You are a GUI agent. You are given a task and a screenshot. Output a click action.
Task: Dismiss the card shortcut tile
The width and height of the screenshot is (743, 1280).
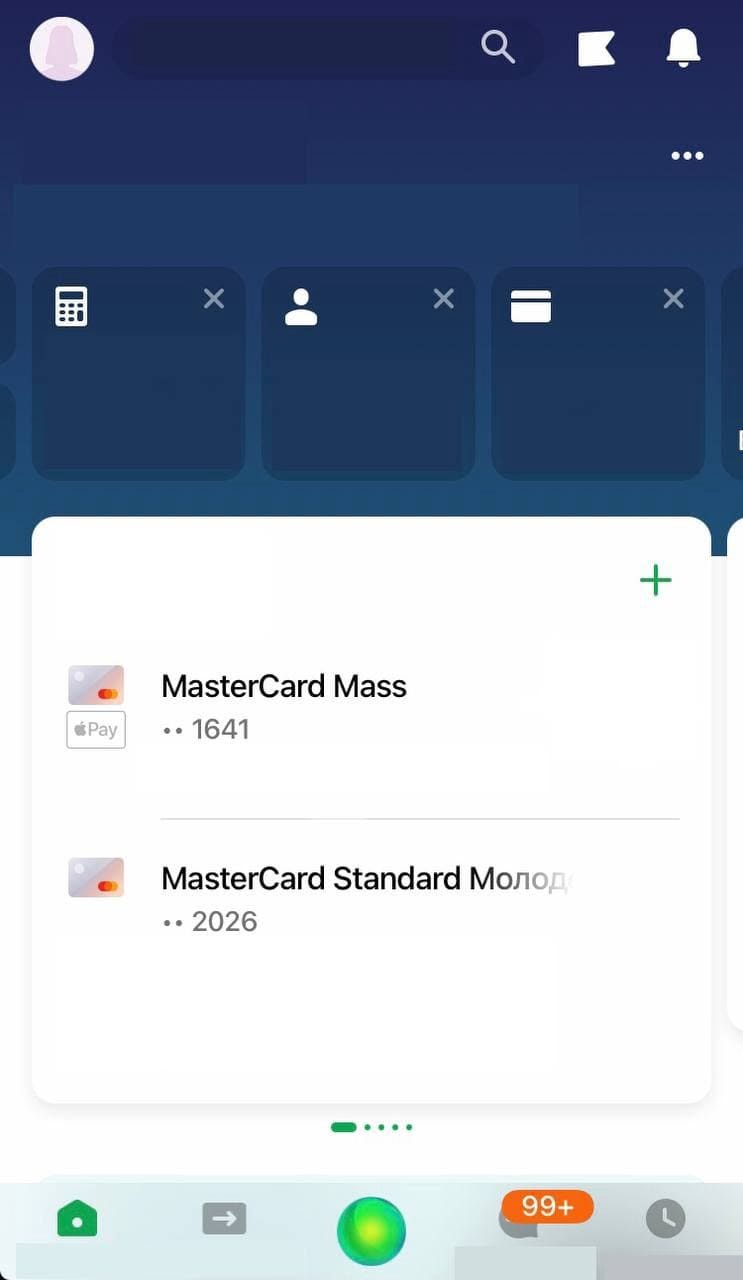[x=674, y=298]
